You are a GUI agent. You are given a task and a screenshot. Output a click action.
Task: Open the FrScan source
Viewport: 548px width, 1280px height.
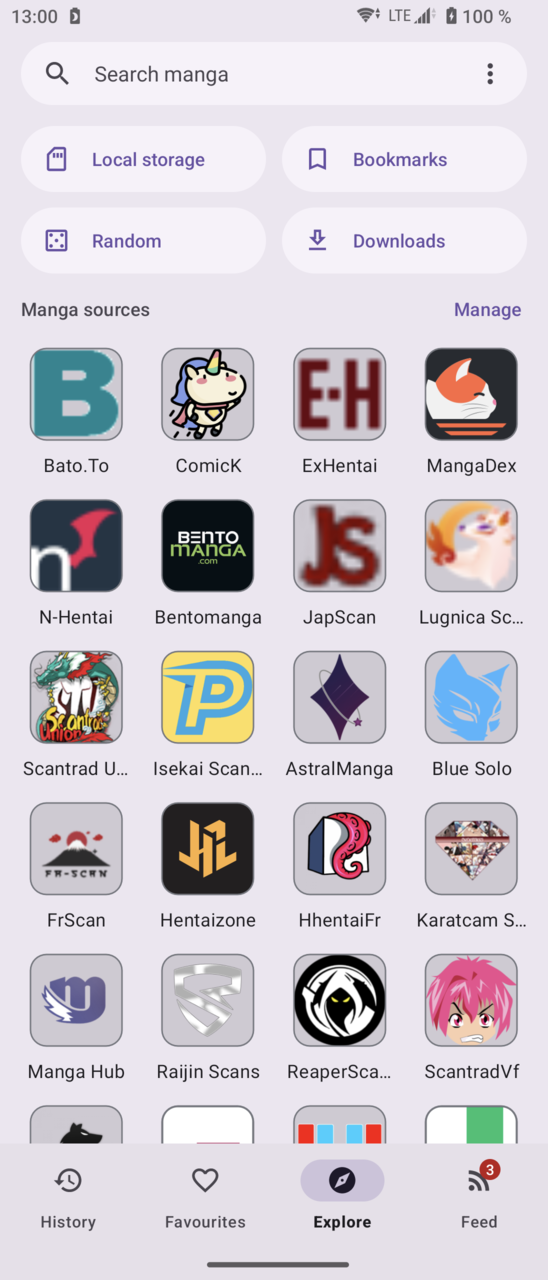tap(76, 866)
